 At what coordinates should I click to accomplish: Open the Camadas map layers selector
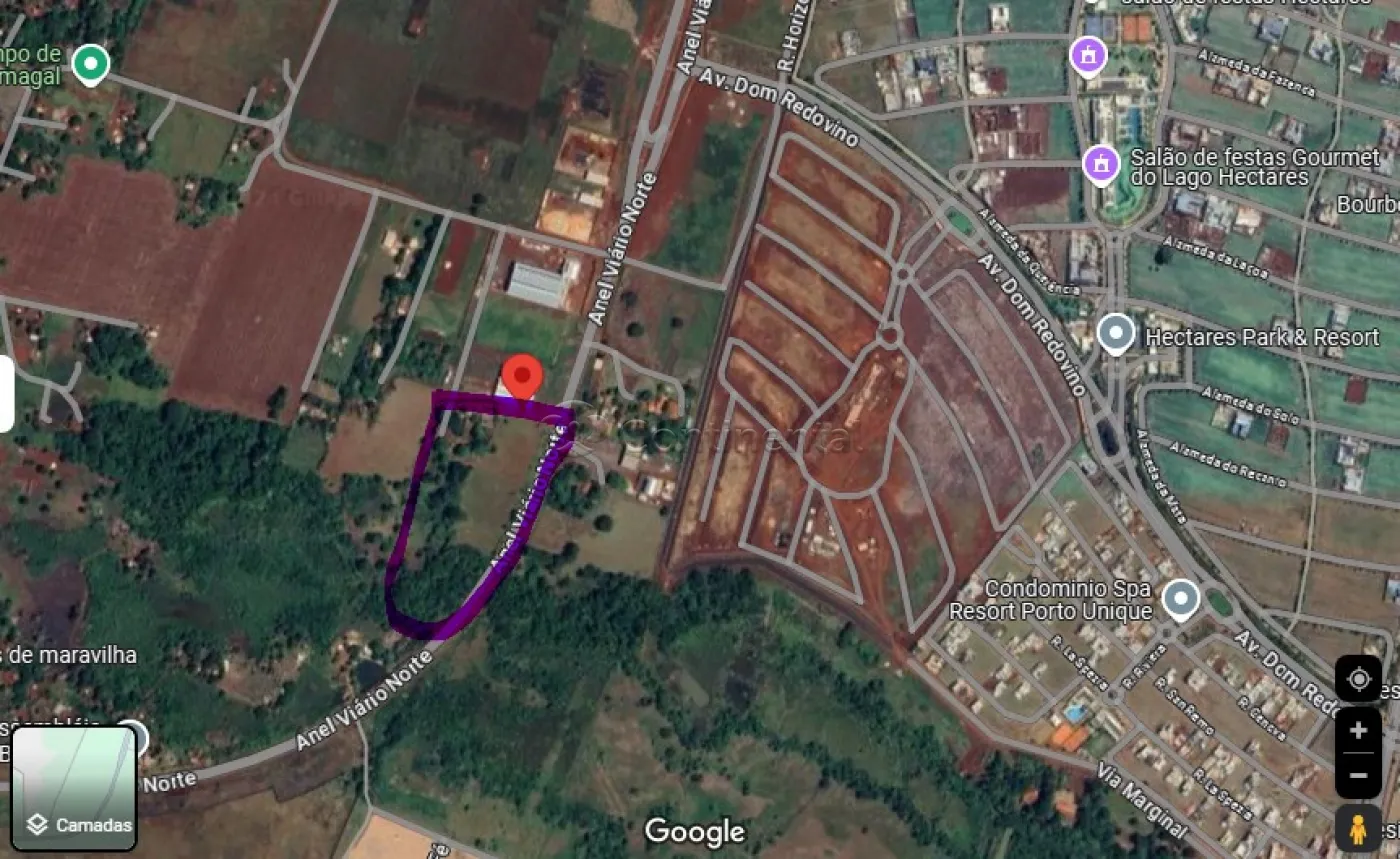[x=74, y=788]
